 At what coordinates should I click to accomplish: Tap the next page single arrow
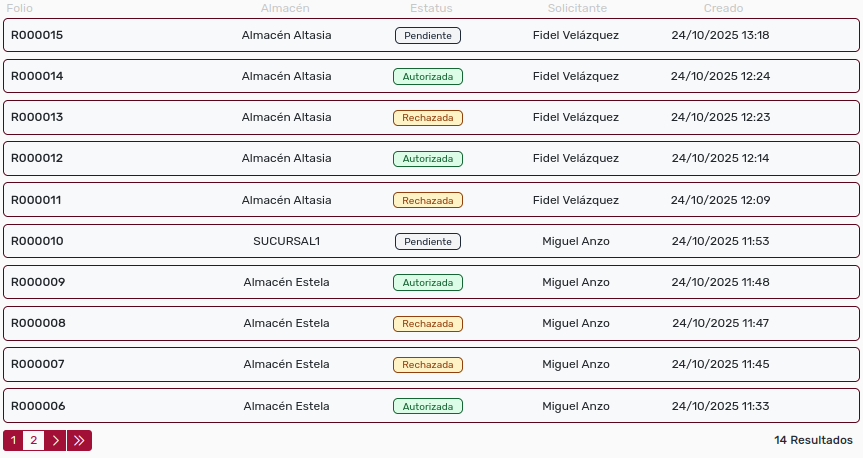[55, 440]
